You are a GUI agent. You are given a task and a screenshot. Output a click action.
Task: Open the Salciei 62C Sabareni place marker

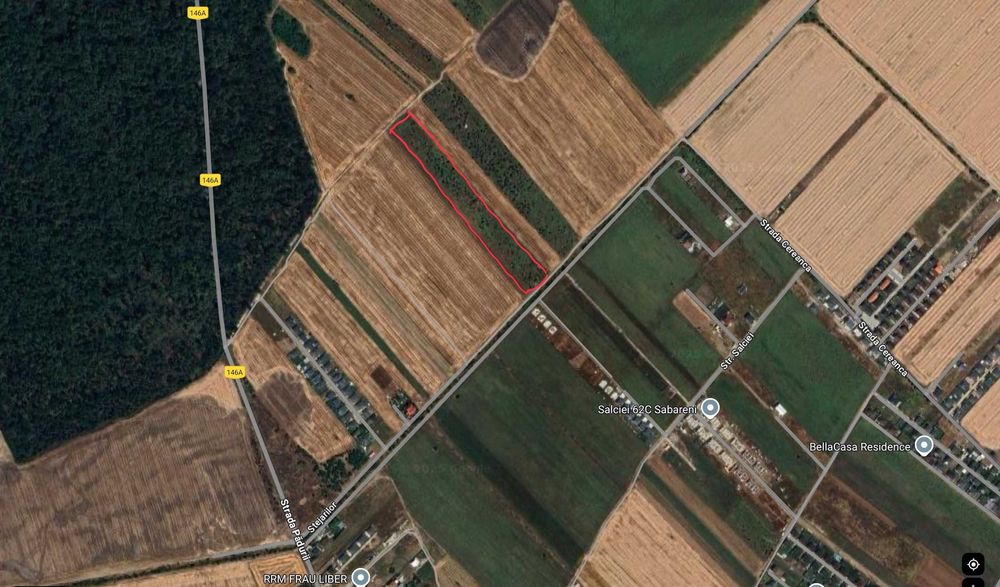coord(711,408)
